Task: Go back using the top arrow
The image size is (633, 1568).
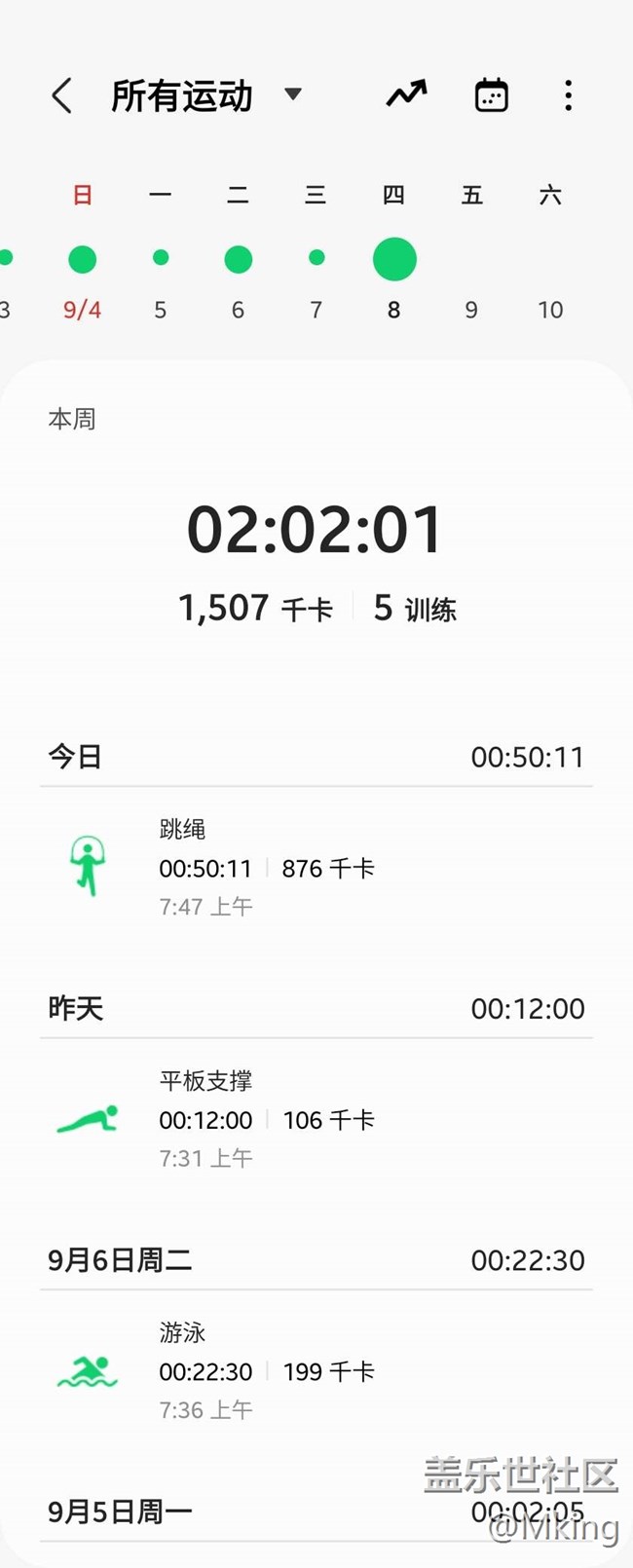Action: [61, 95]
